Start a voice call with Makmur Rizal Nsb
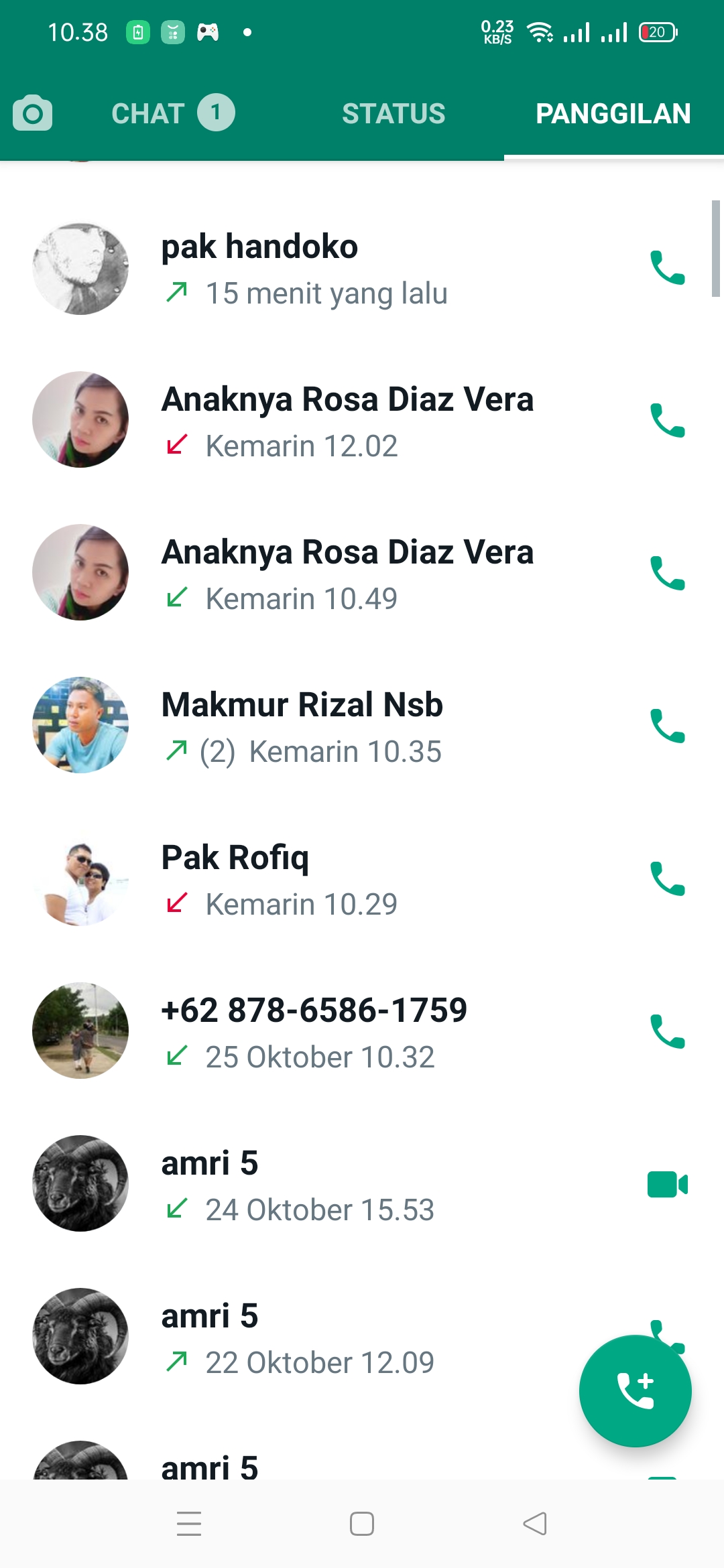 [668, 726]
